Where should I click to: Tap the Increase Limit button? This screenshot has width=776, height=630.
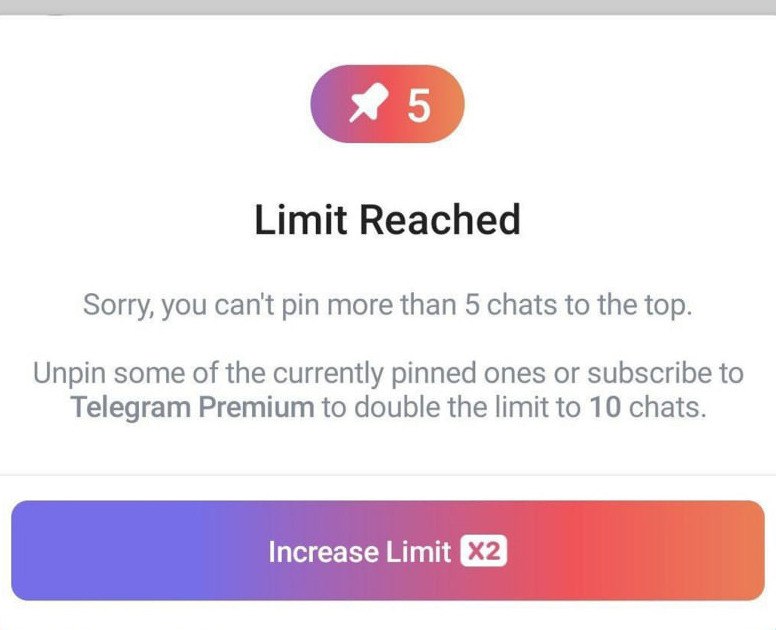tap(388, 551)
